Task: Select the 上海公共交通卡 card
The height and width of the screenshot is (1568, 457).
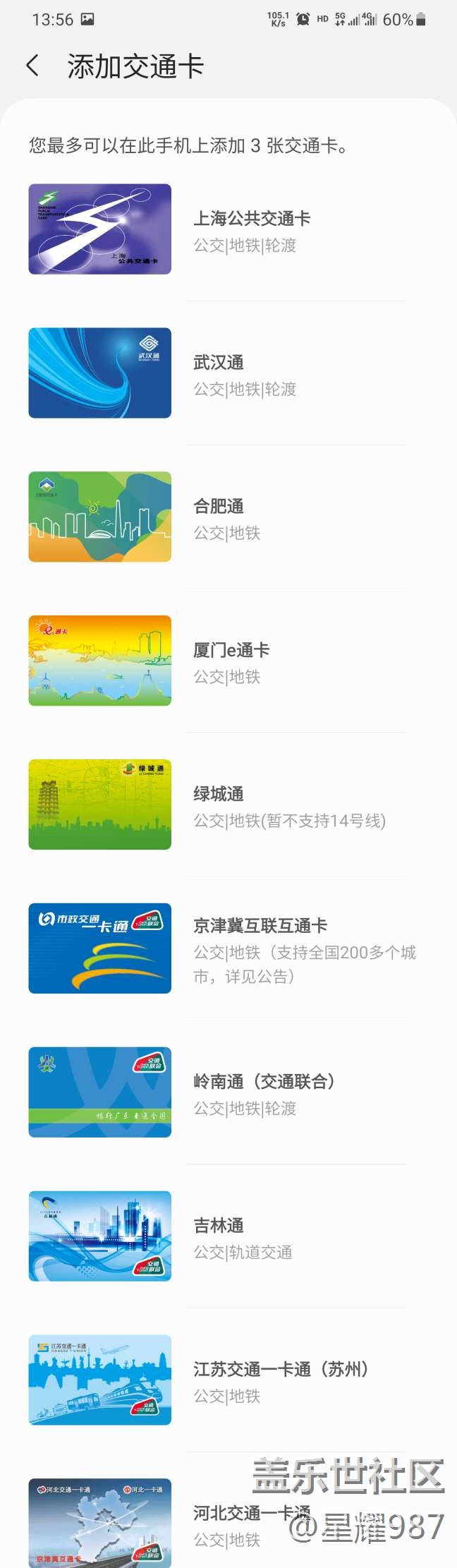Action: pos(252,230)
